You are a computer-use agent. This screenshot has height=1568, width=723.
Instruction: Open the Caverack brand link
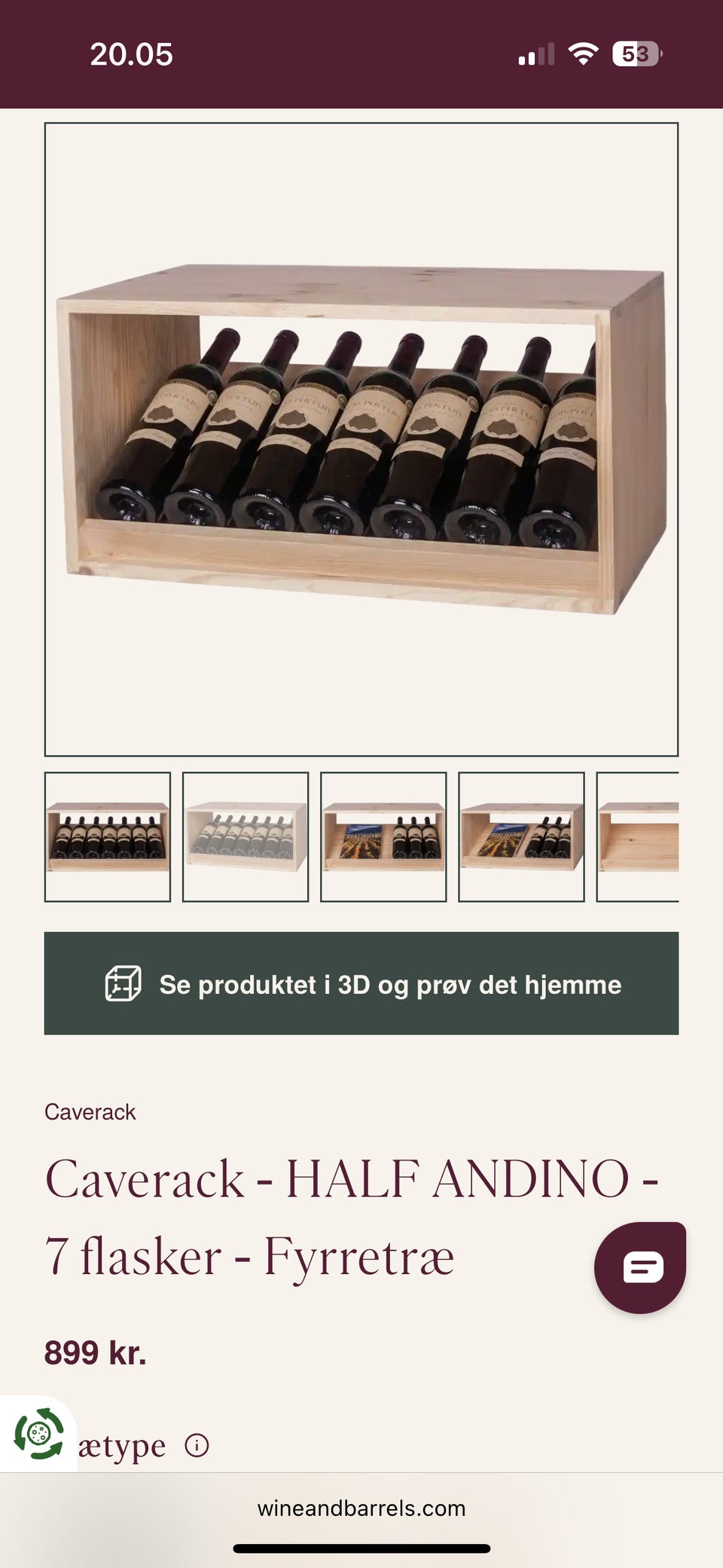click(x=90, y=1111)
